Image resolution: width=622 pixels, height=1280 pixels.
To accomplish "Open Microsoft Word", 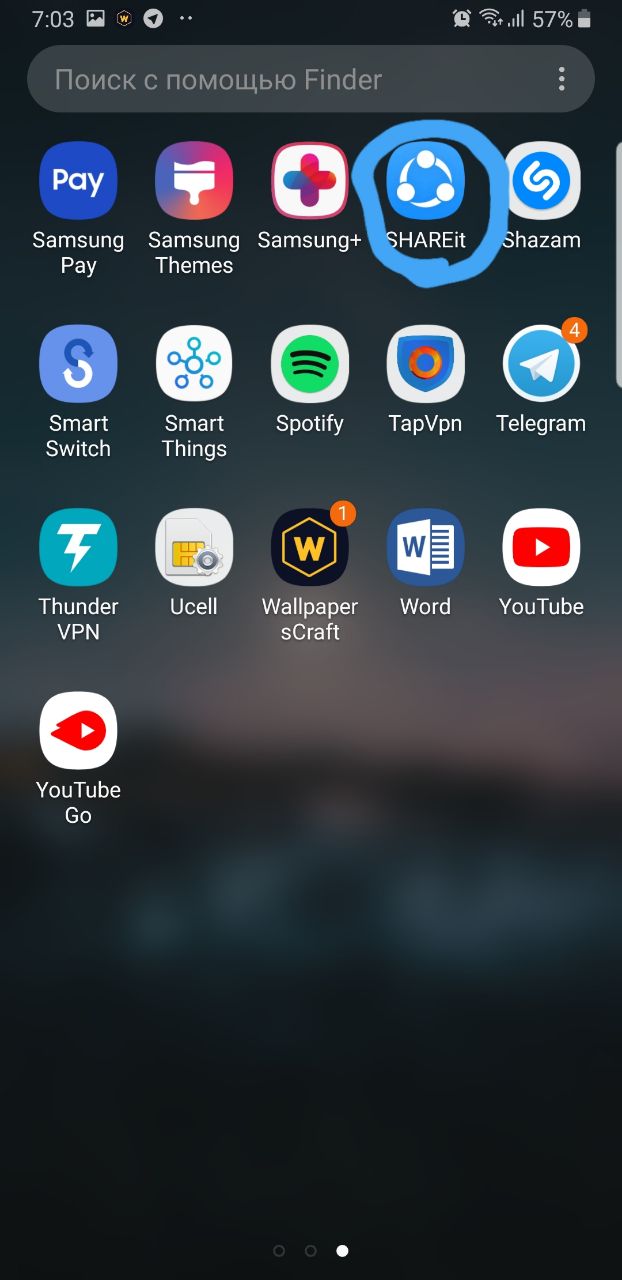I will pyautogui.click(x=426, y=547).
